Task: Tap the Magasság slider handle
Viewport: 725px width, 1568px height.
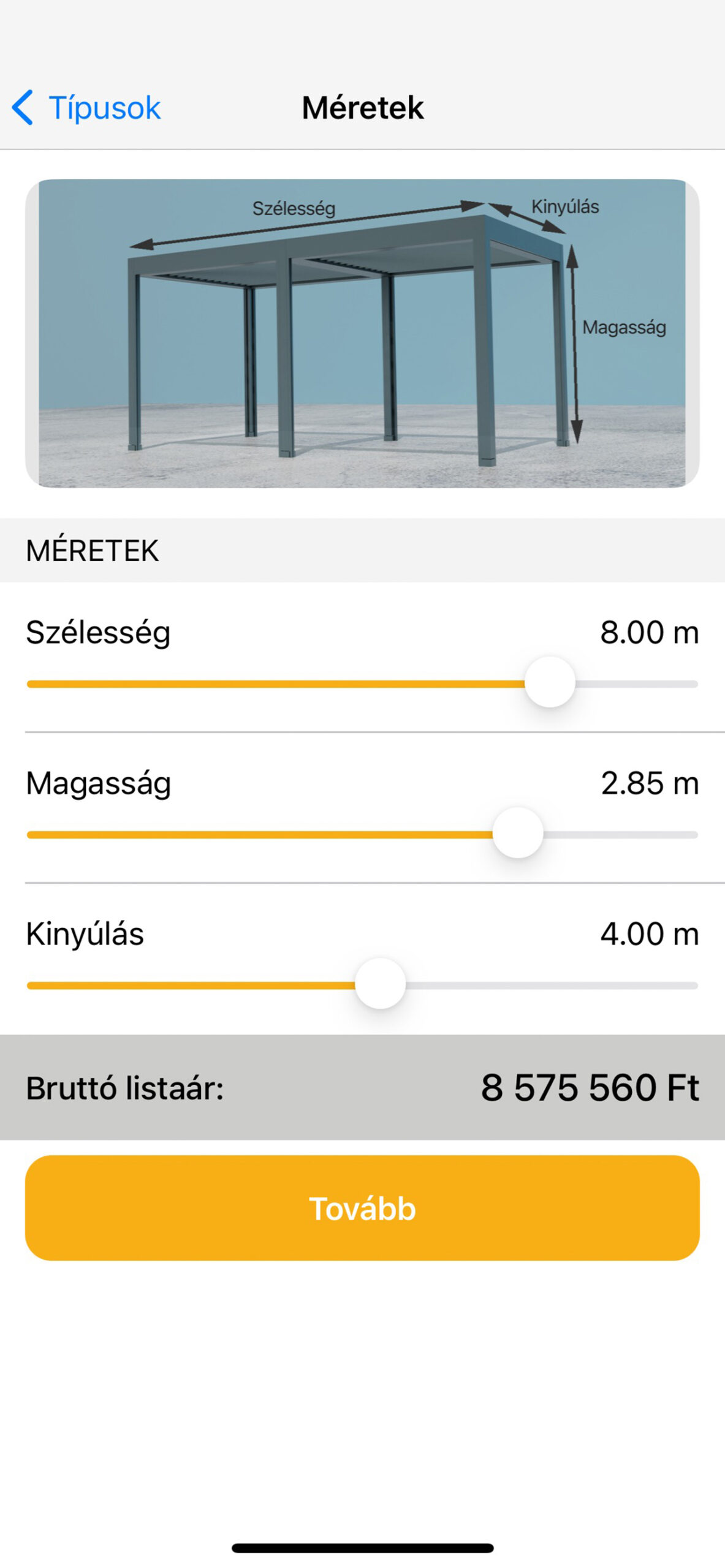Action: point(518,833)
